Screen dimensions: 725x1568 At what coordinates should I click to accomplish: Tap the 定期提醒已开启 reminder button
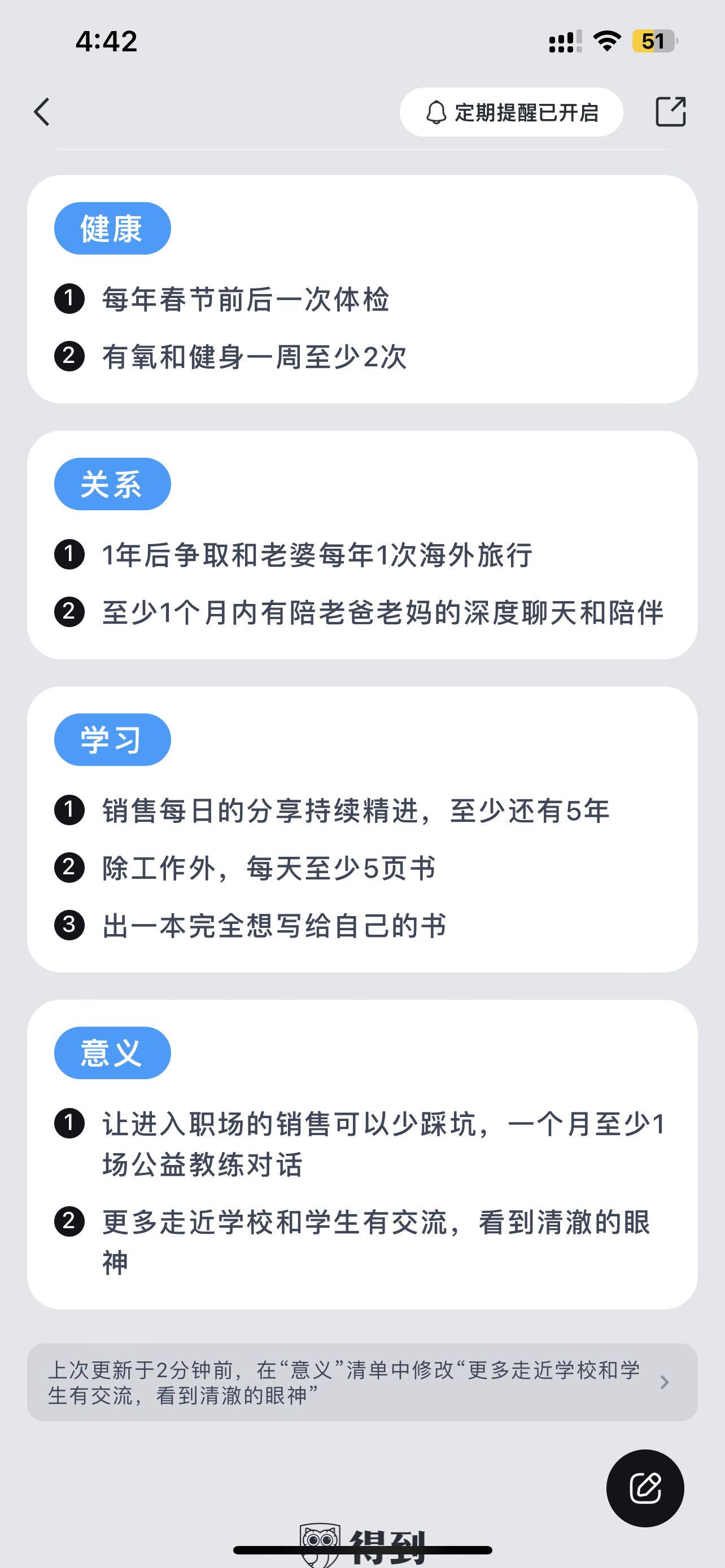pyautogui.click(x=512, y=112)
